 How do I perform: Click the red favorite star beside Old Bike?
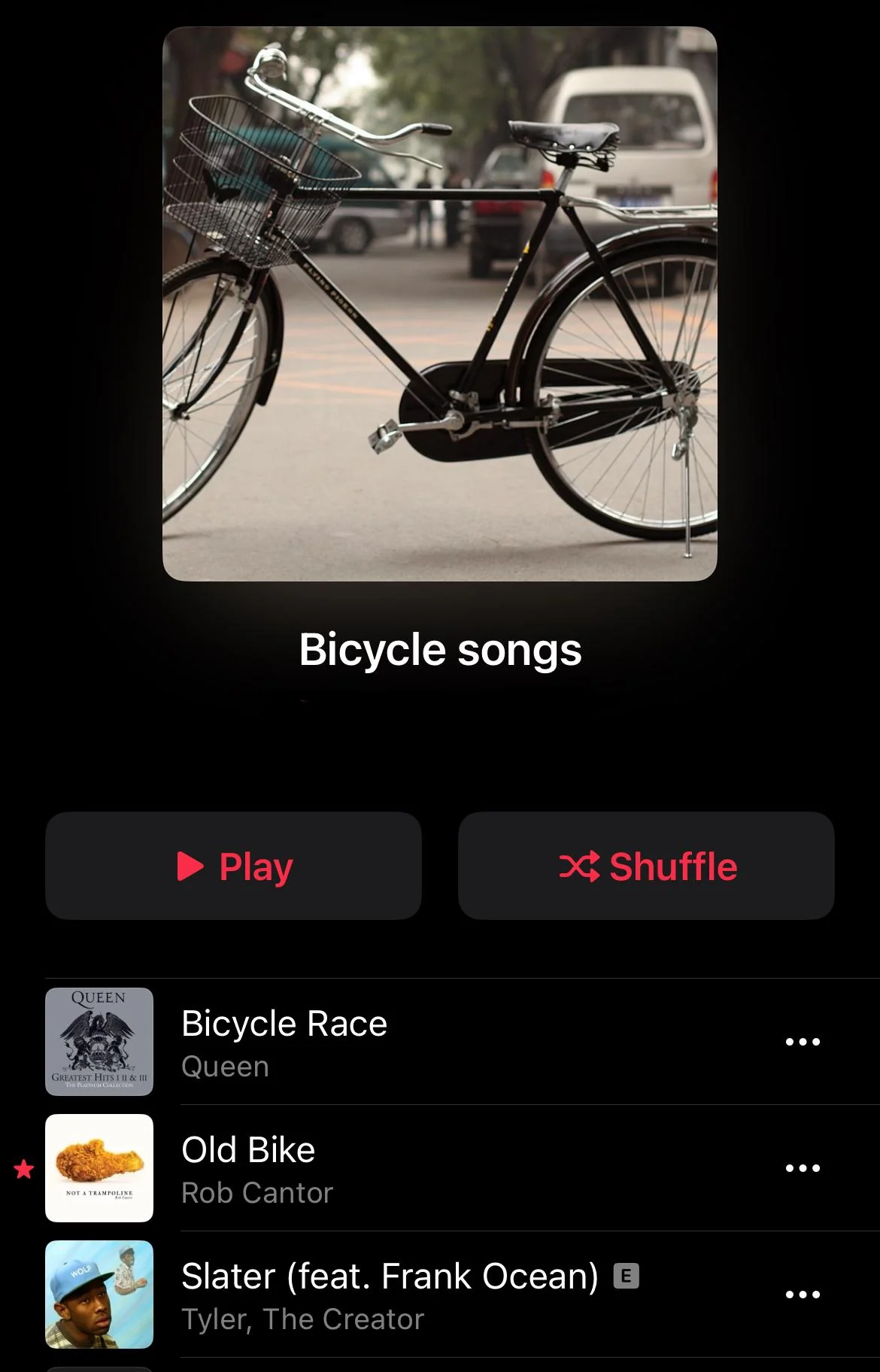pyautogui.click(x=23, y=1168)
